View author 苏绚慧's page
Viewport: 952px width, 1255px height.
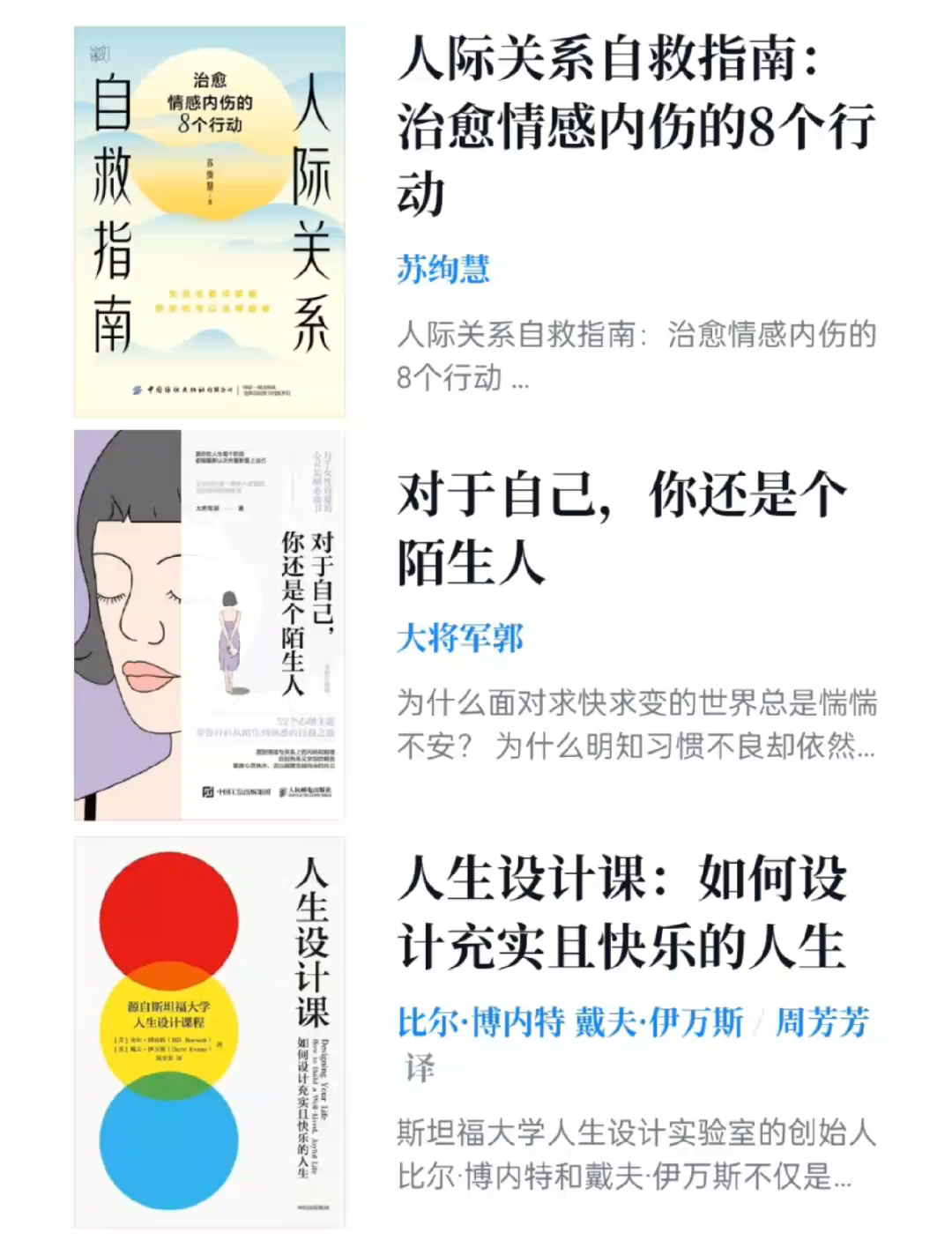[443, 269]
